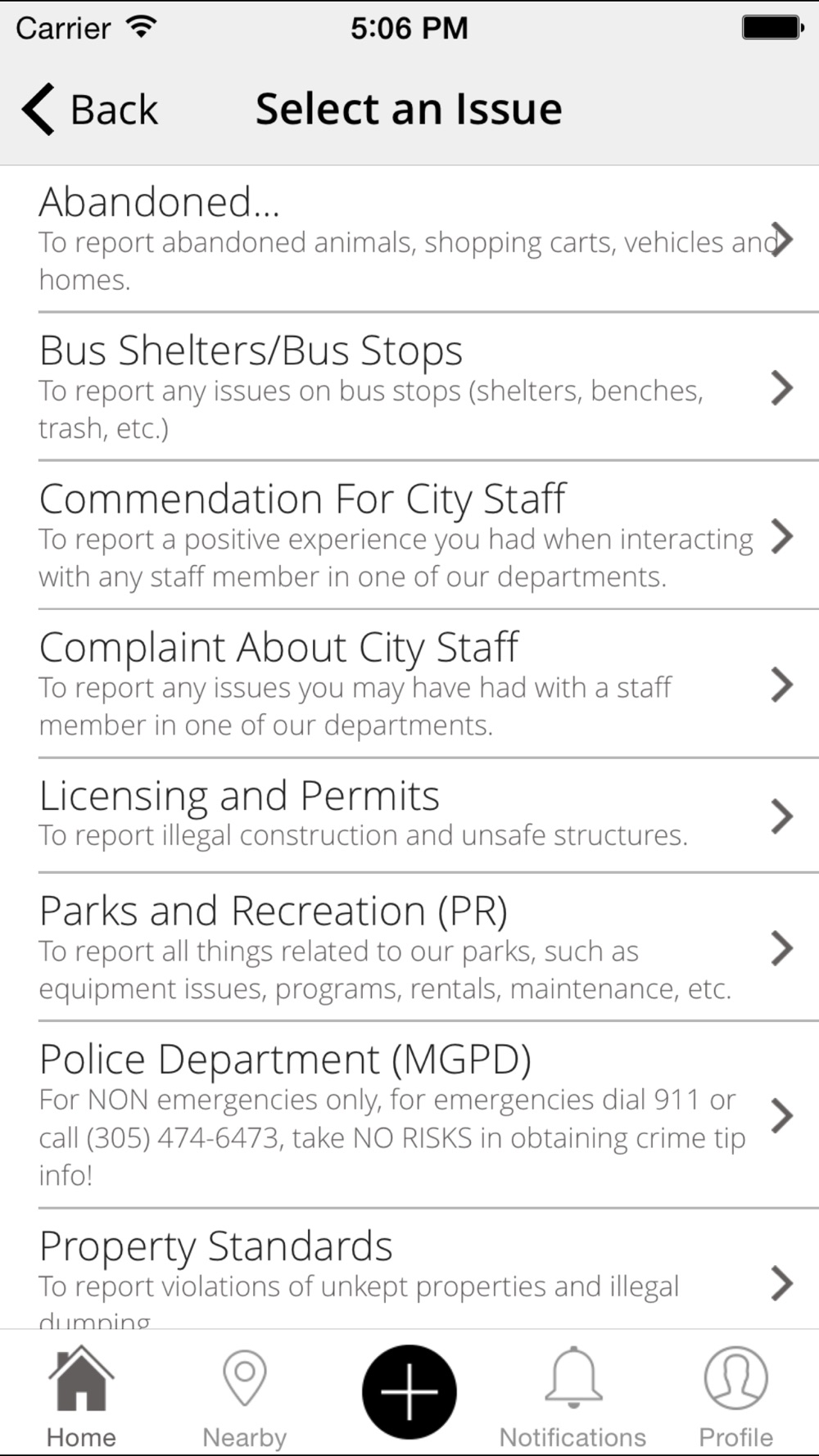Open Bus Shelters/Bus Stops issue

coord(409,387)
